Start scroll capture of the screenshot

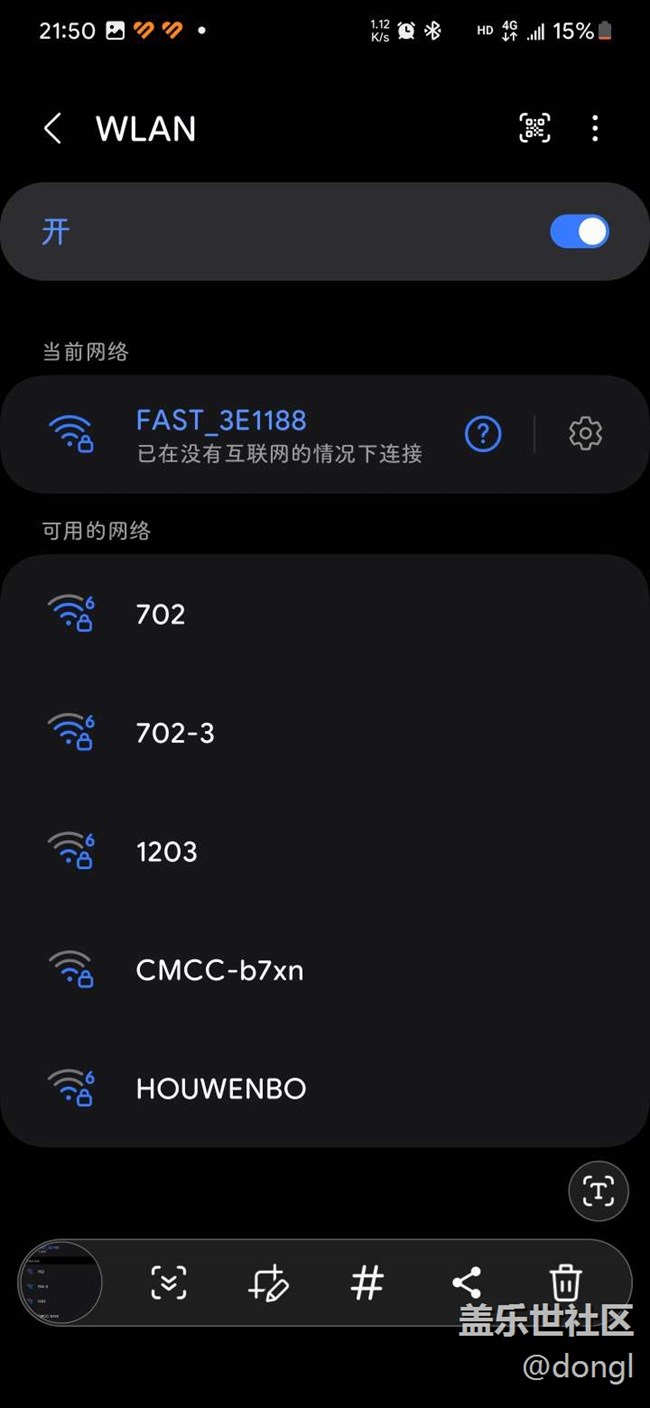pos(169,1283)
